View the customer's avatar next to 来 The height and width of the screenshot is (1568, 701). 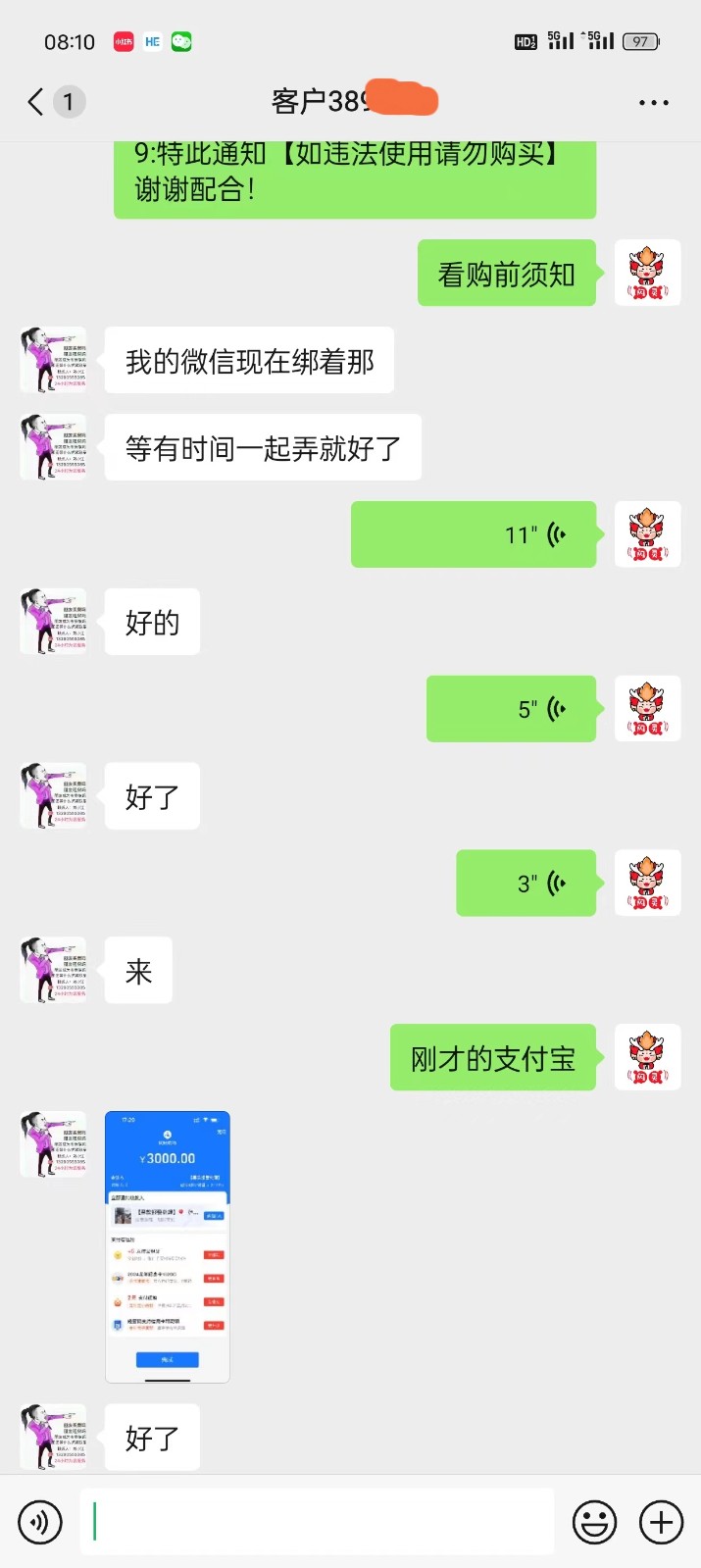(54, 970)
